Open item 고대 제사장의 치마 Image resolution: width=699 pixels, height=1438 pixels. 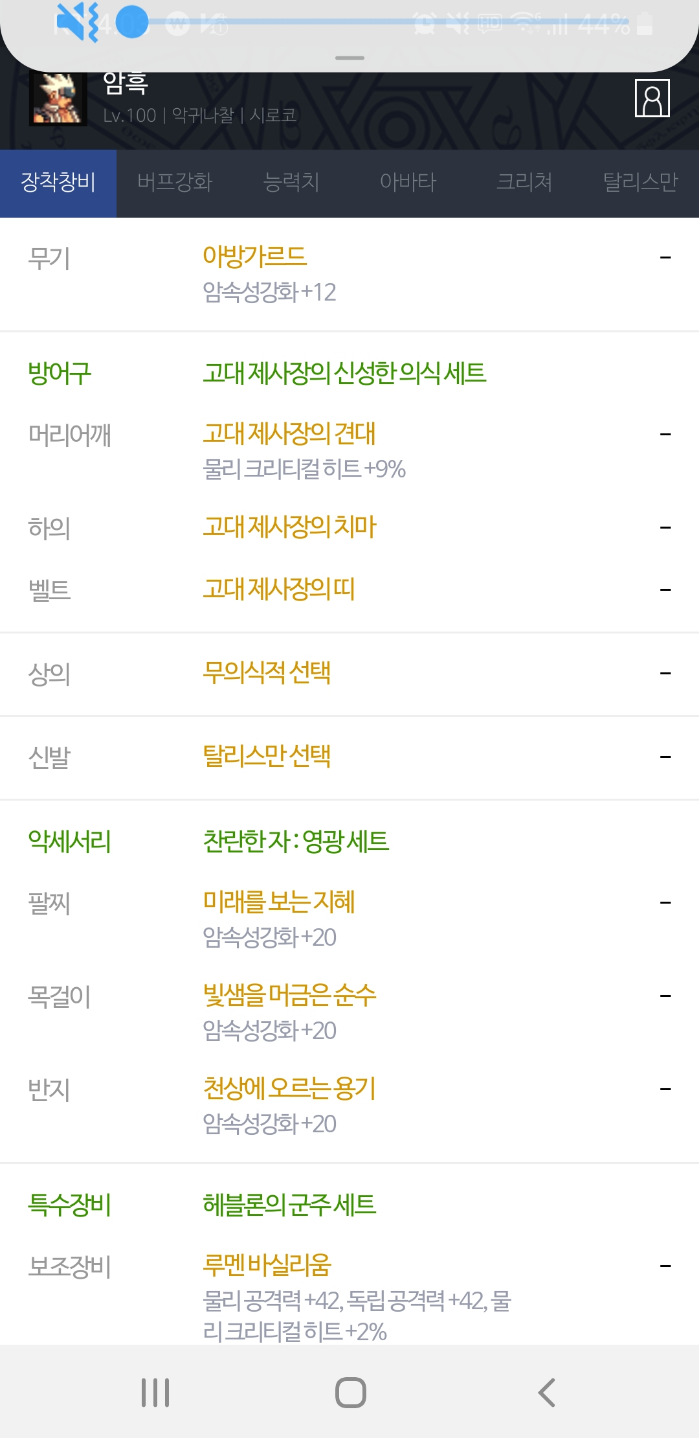click(289, 527)
